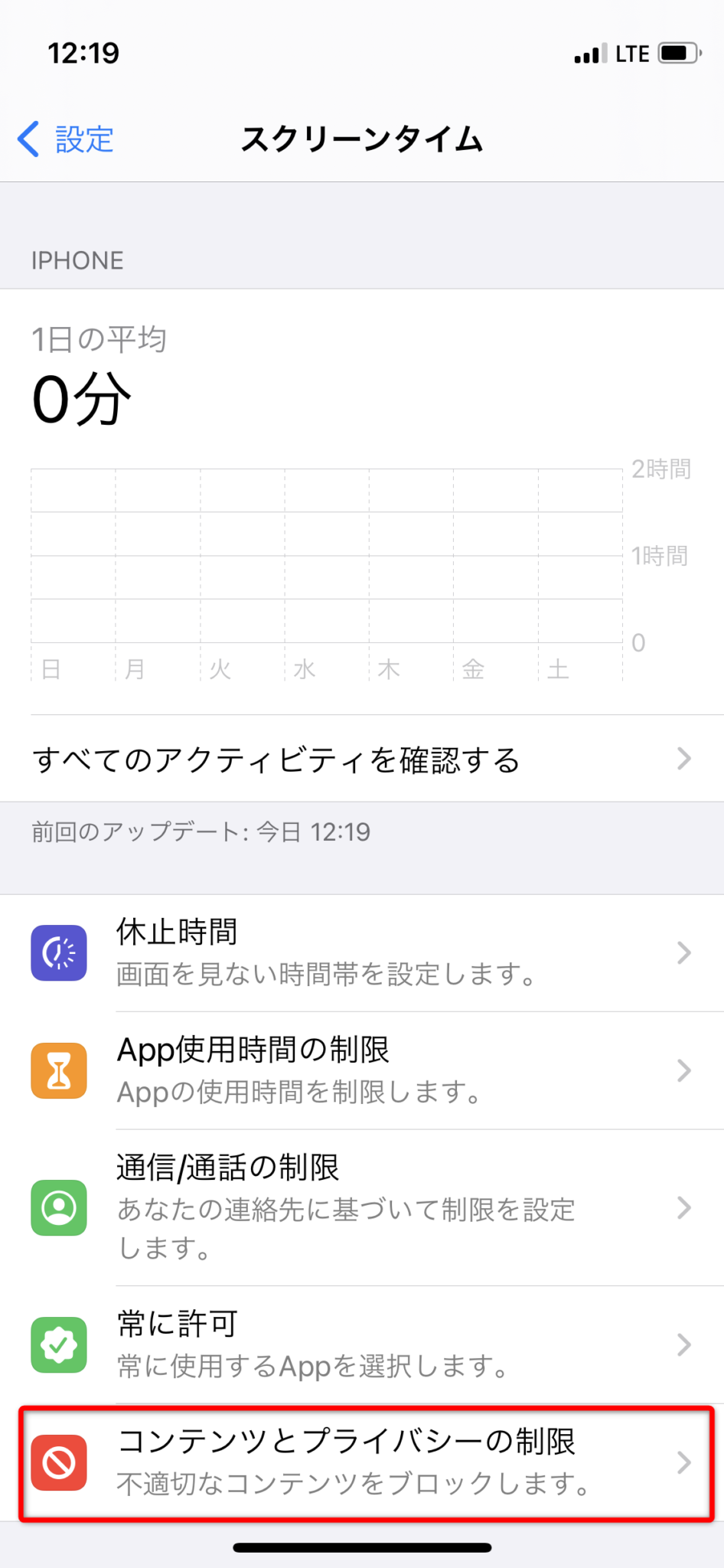Screen dimensions: 724x1568
Task: Open App使用時間の制限
Action: [x=361, y=1070]
